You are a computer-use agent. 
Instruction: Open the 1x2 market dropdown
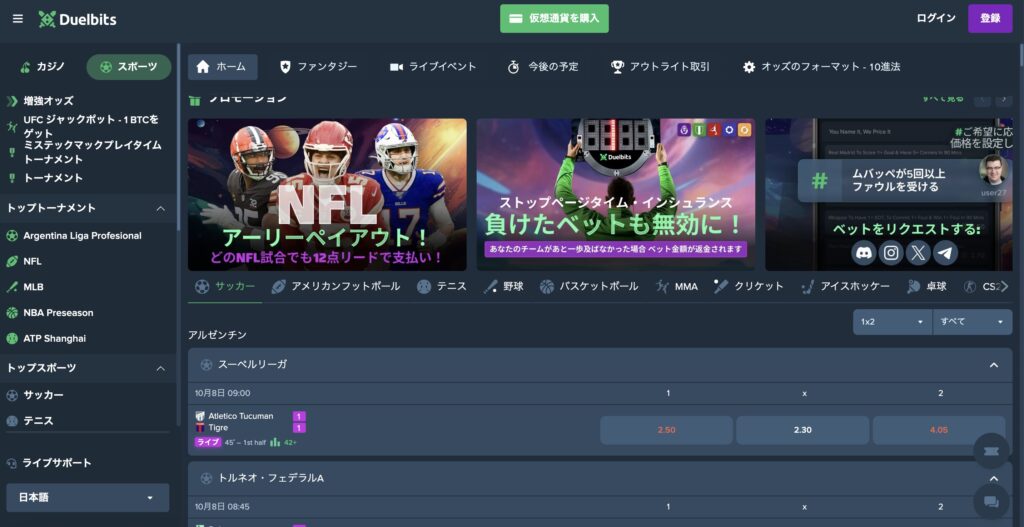point(892,322)
